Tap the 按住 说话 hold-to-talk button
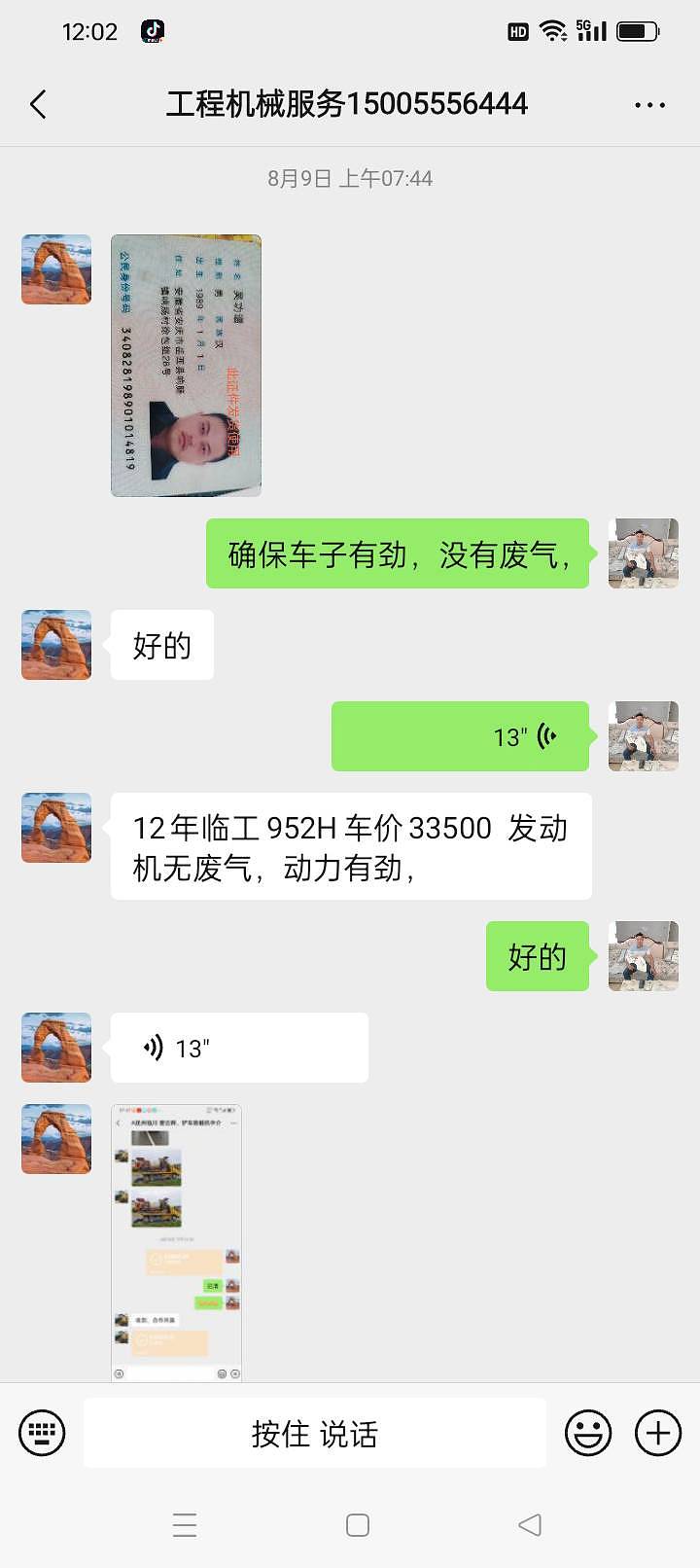700x1568 pixels. point(314,1433)
